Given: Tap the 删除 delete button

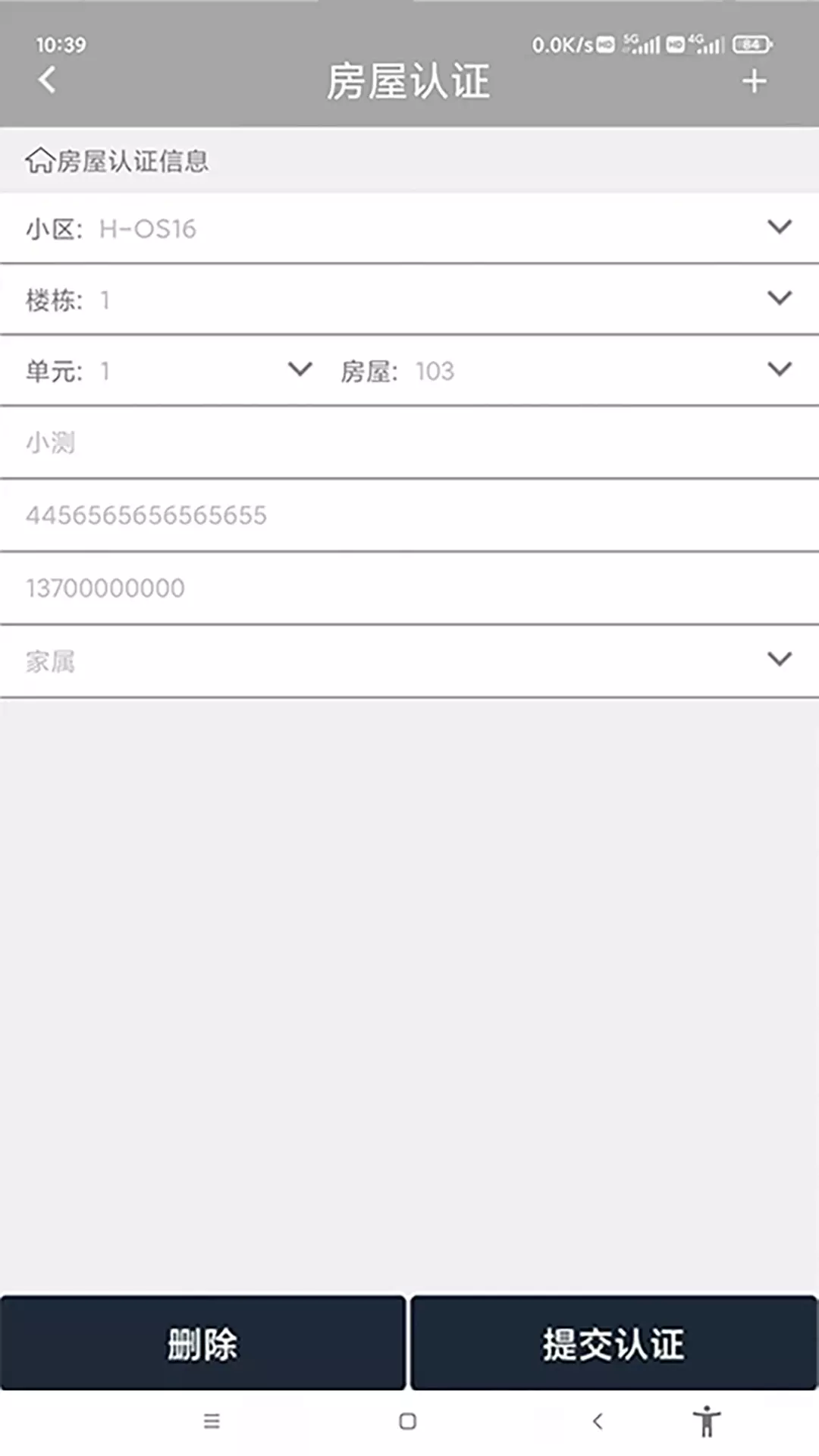Looking at the screenshot, I should click(x=202, y=1343).
